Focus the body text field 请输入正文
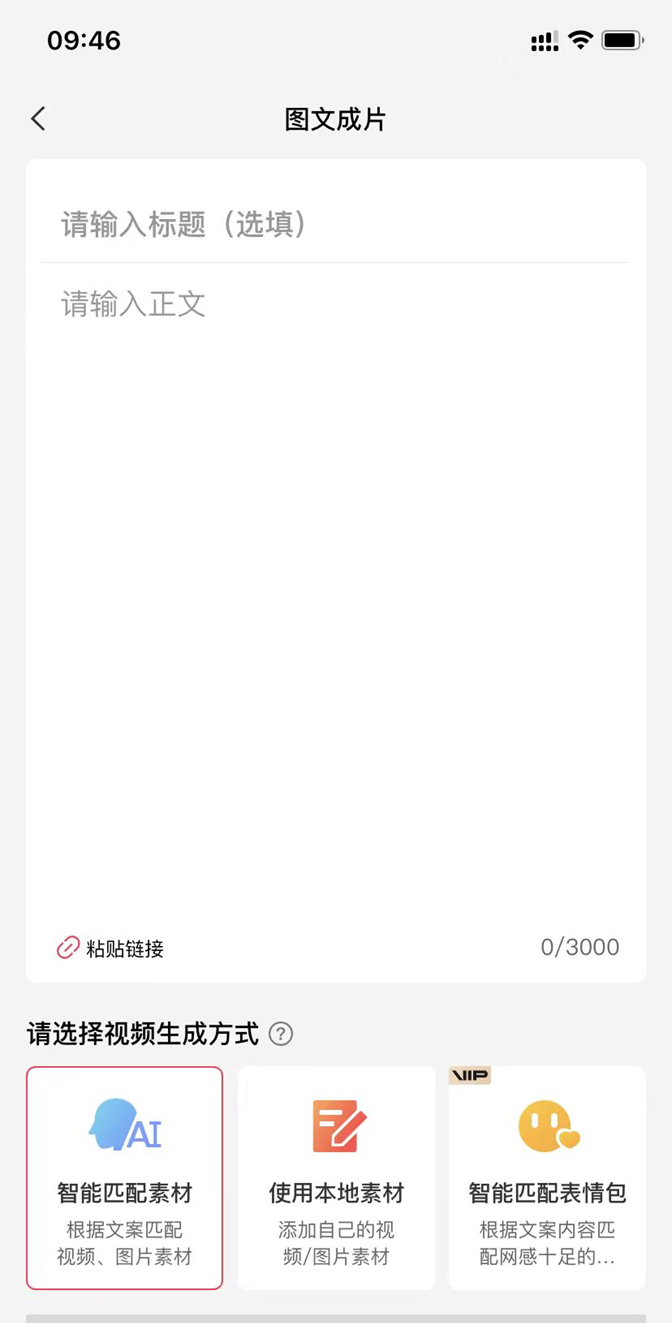 (x=336, y=590)
